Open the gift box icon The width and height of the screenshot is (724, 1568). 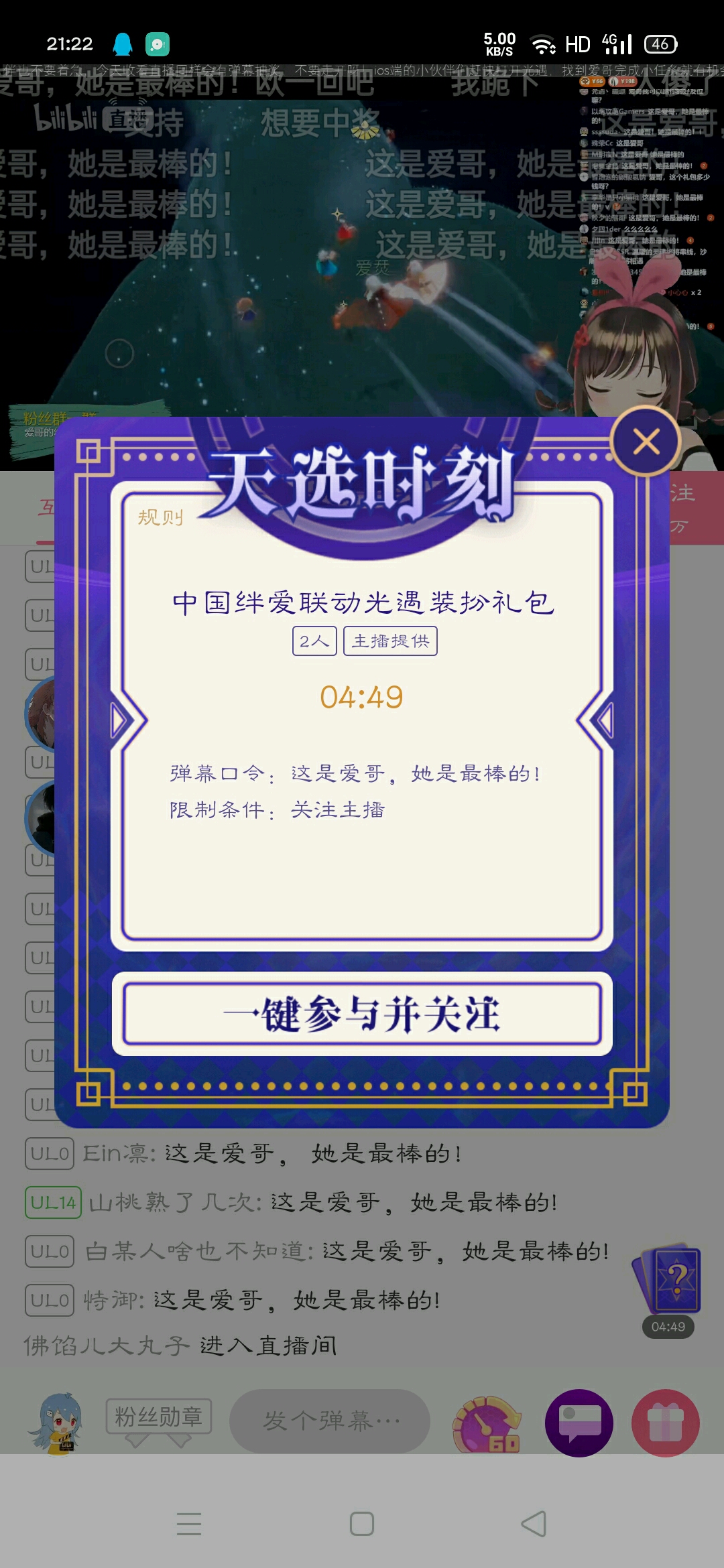(666, 1423)
